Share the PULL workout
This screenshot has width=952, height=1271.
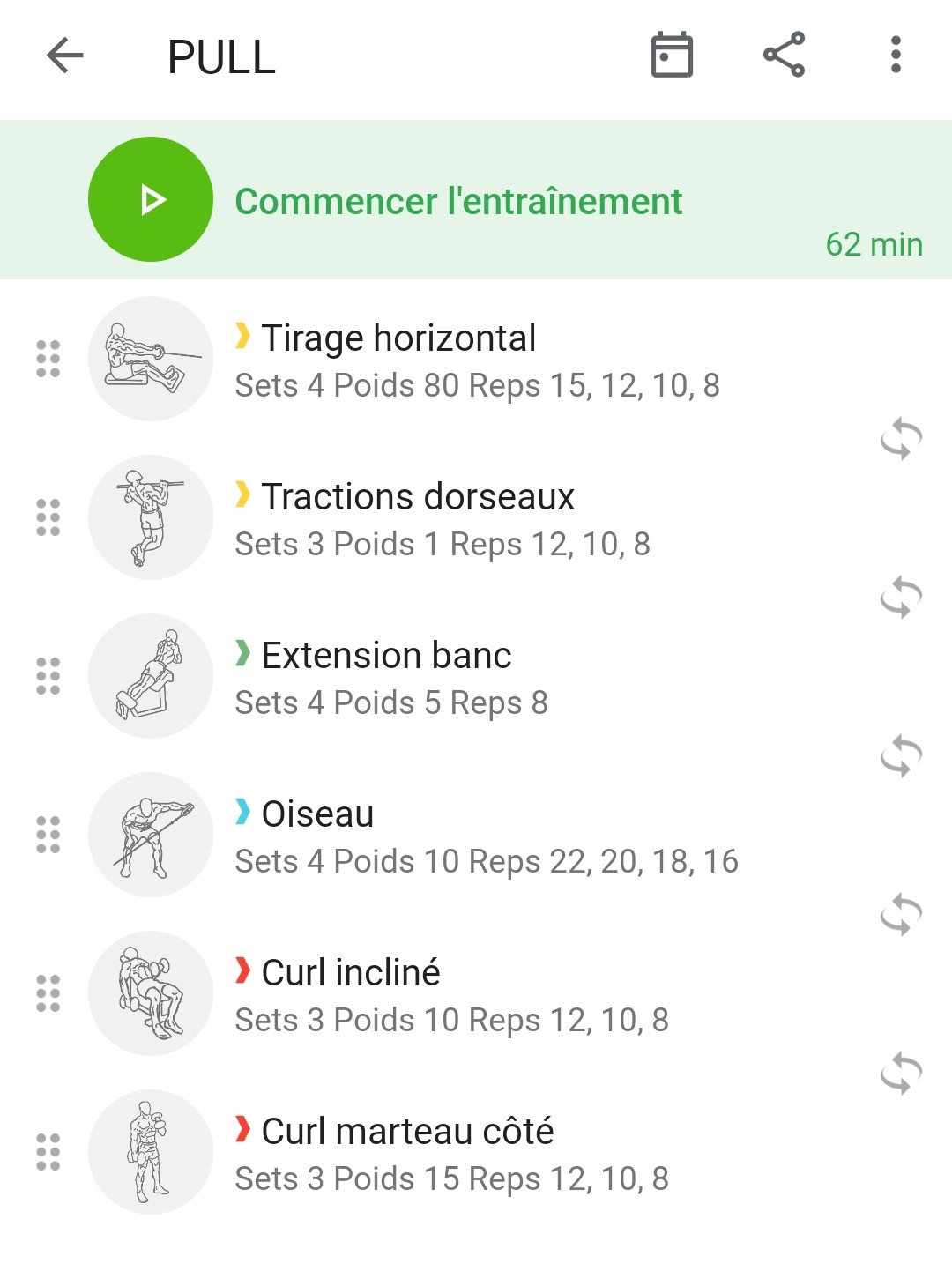point(784,56)
